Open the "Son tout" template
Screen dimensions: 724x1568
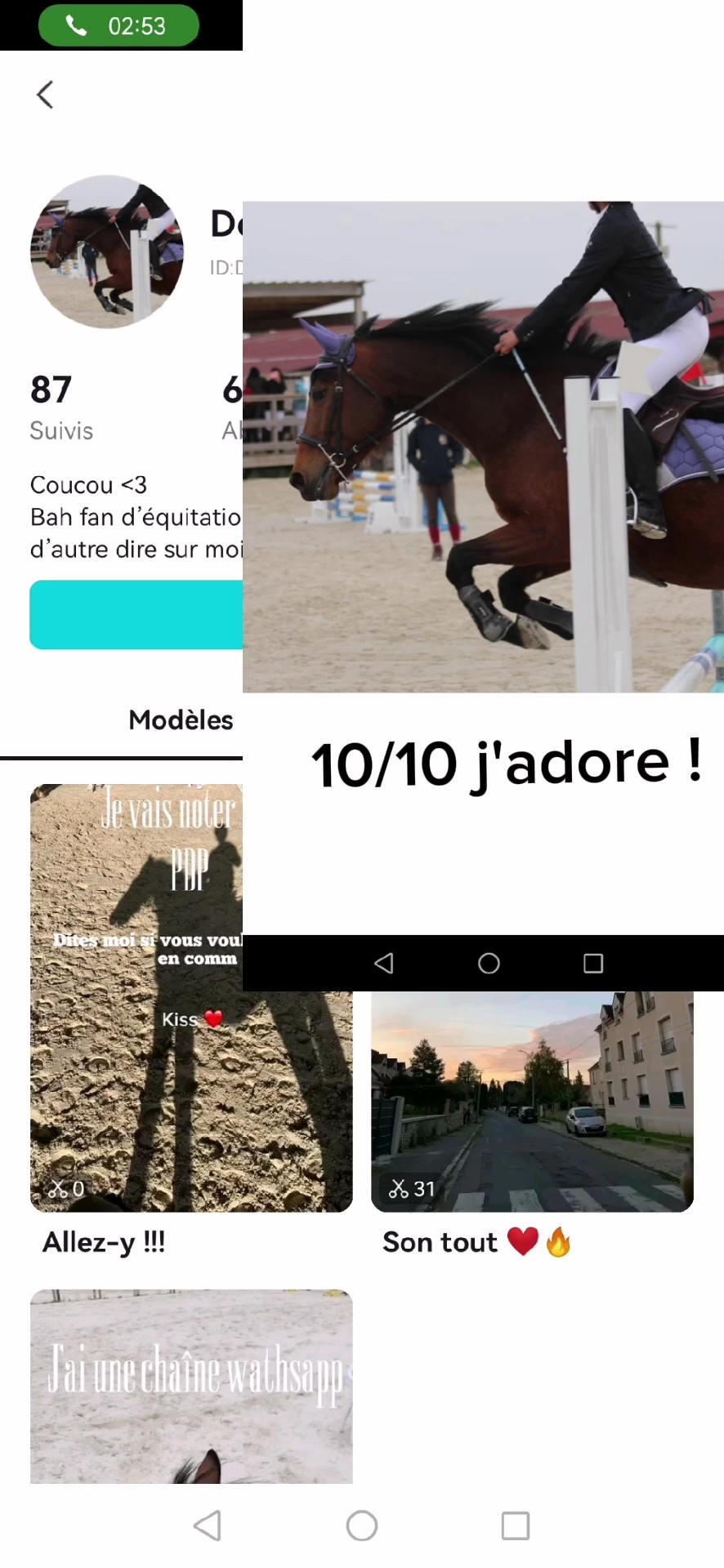[532, 1102]
